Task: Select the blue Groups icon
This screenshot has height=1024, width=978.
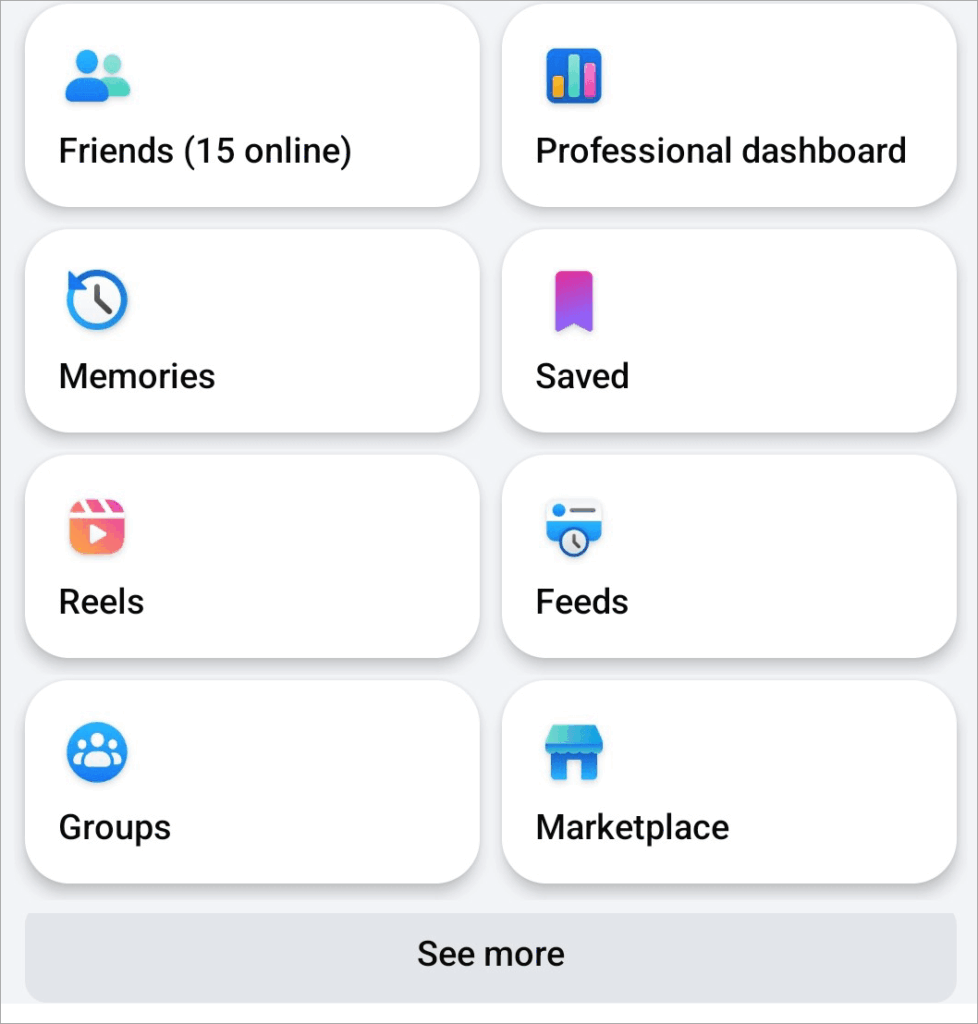Action: coord(97,750)
